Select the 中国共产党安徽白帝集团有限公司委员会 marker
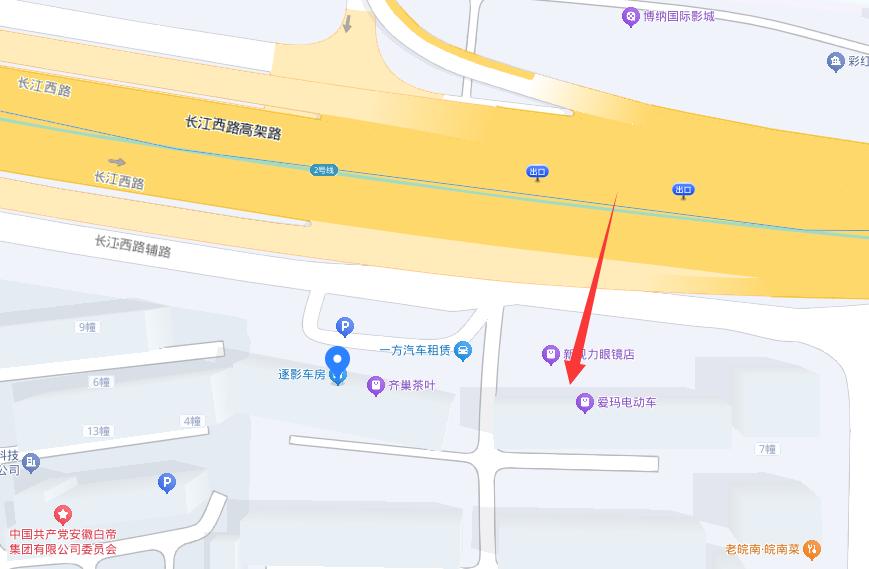 [63, 515]
